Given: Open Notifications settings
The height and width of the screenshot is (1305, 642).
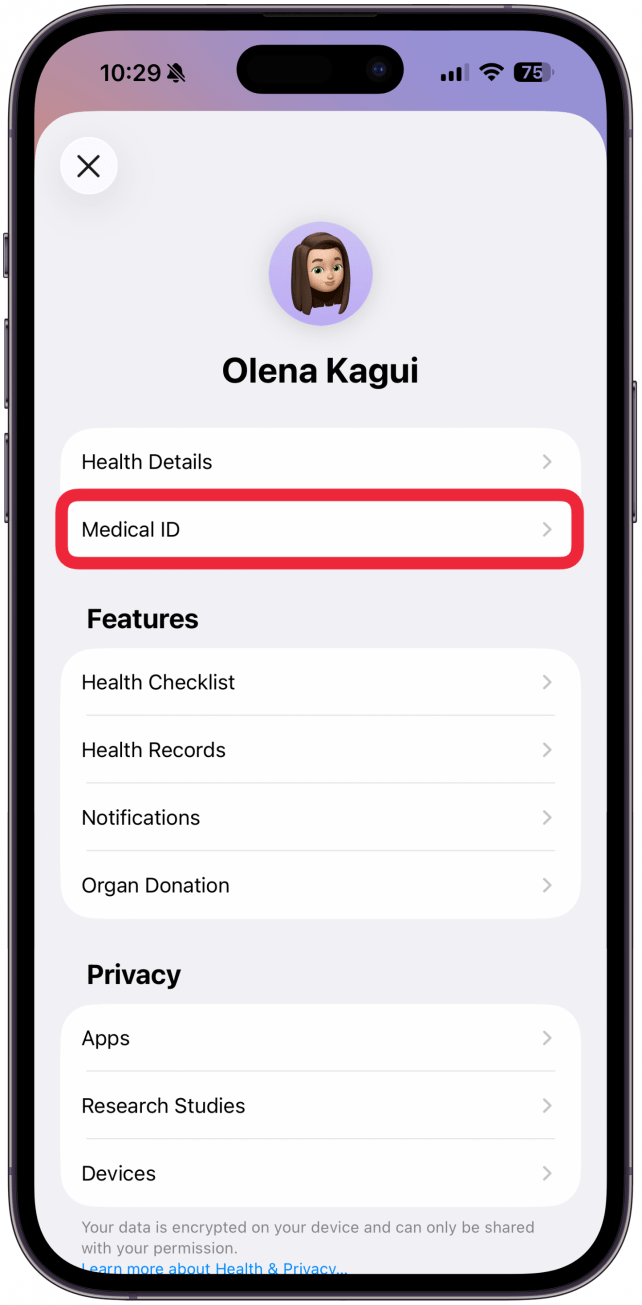Looking at the screenshot, I should click(x=320, y=818).
